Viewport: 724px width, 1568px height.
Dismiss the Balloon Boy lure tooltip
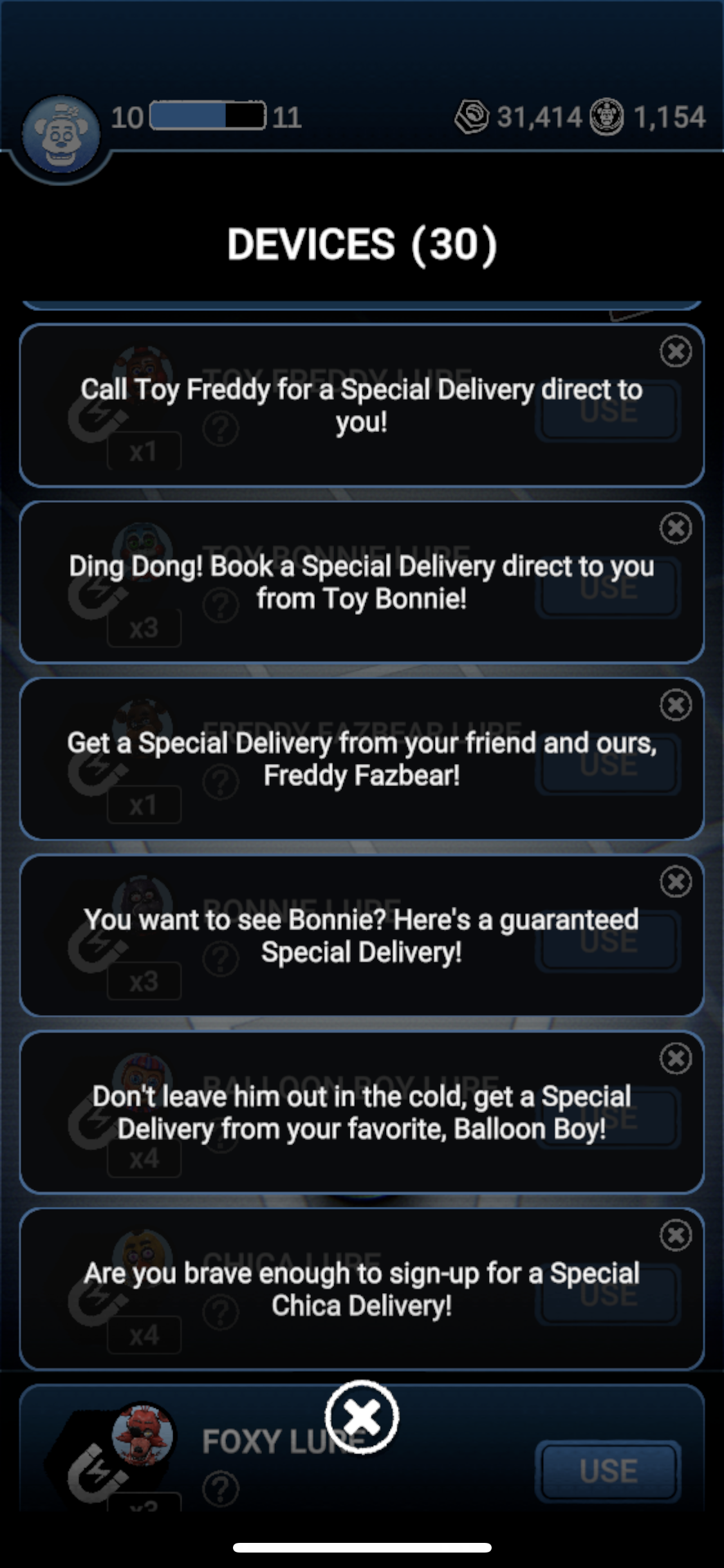[675, 1058]
